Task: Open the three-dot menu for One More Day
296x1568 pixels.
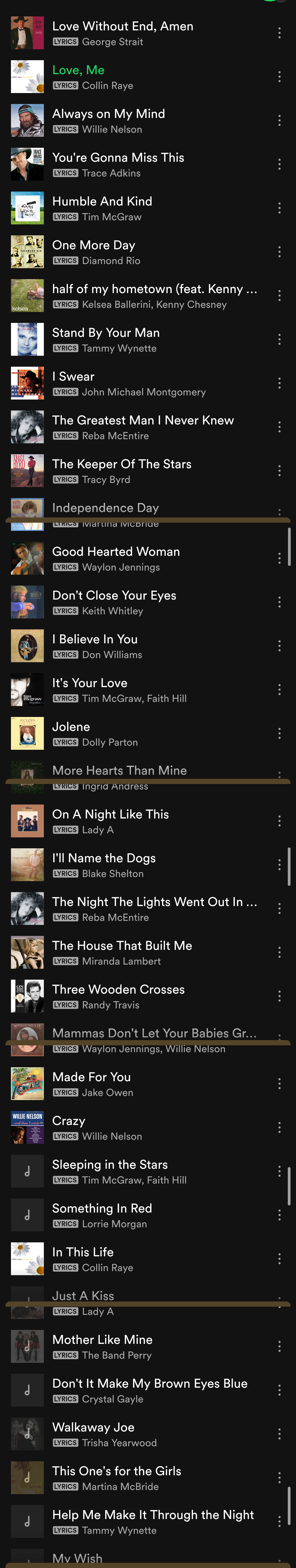Action: click(280, 252)
